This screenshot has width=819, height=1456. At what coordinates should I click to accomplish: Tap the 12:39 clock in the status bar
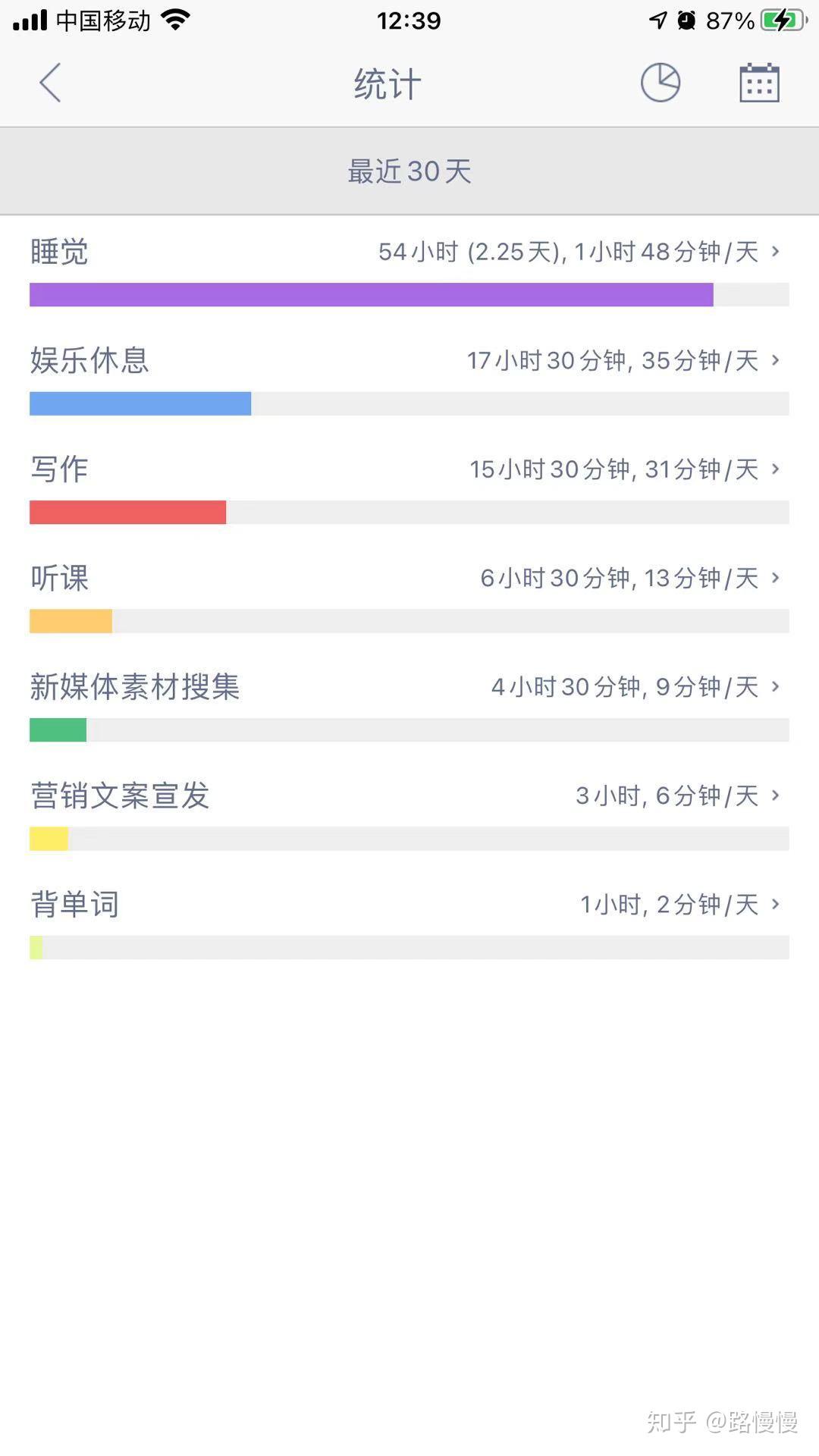[x=409, y=20]
